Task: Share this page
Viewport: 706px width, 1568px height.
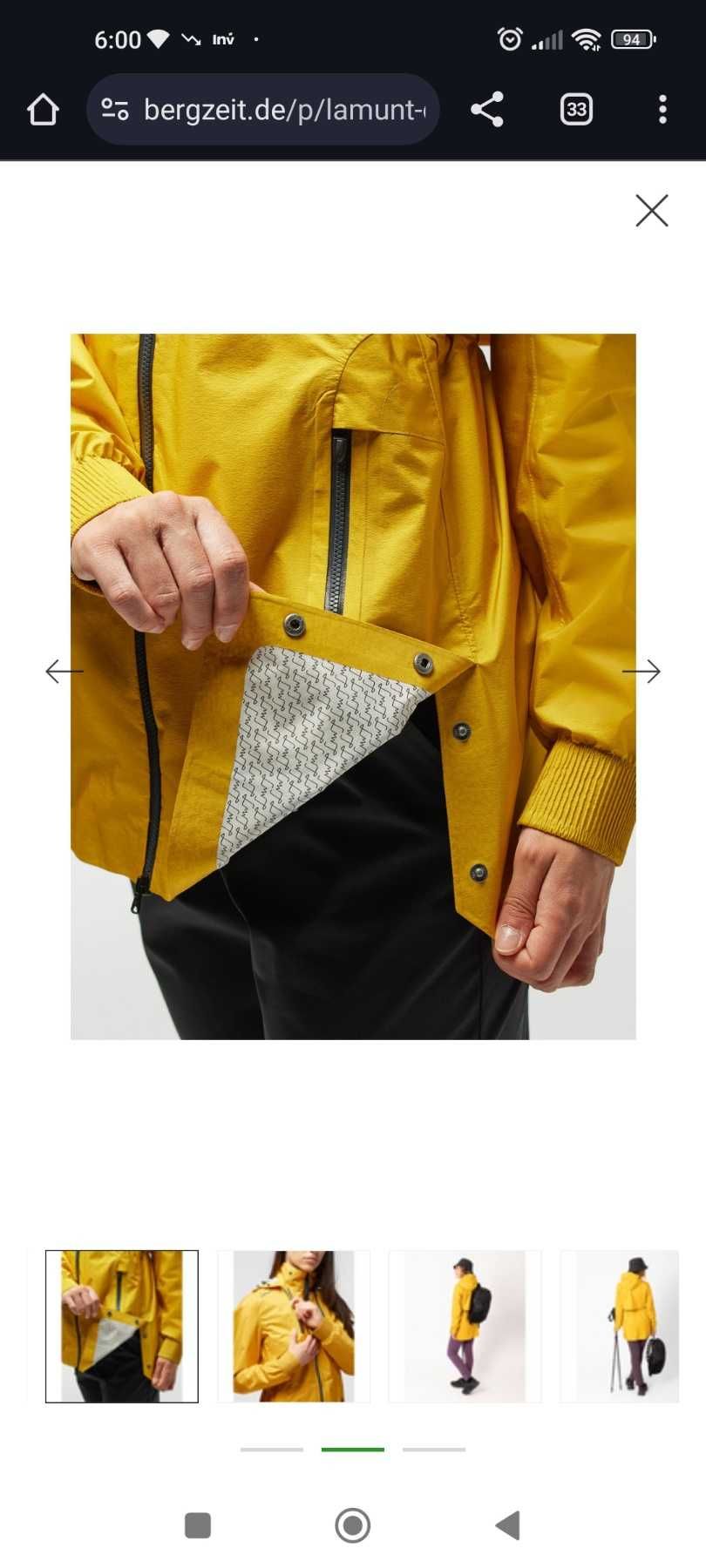Action: [487, 110]
